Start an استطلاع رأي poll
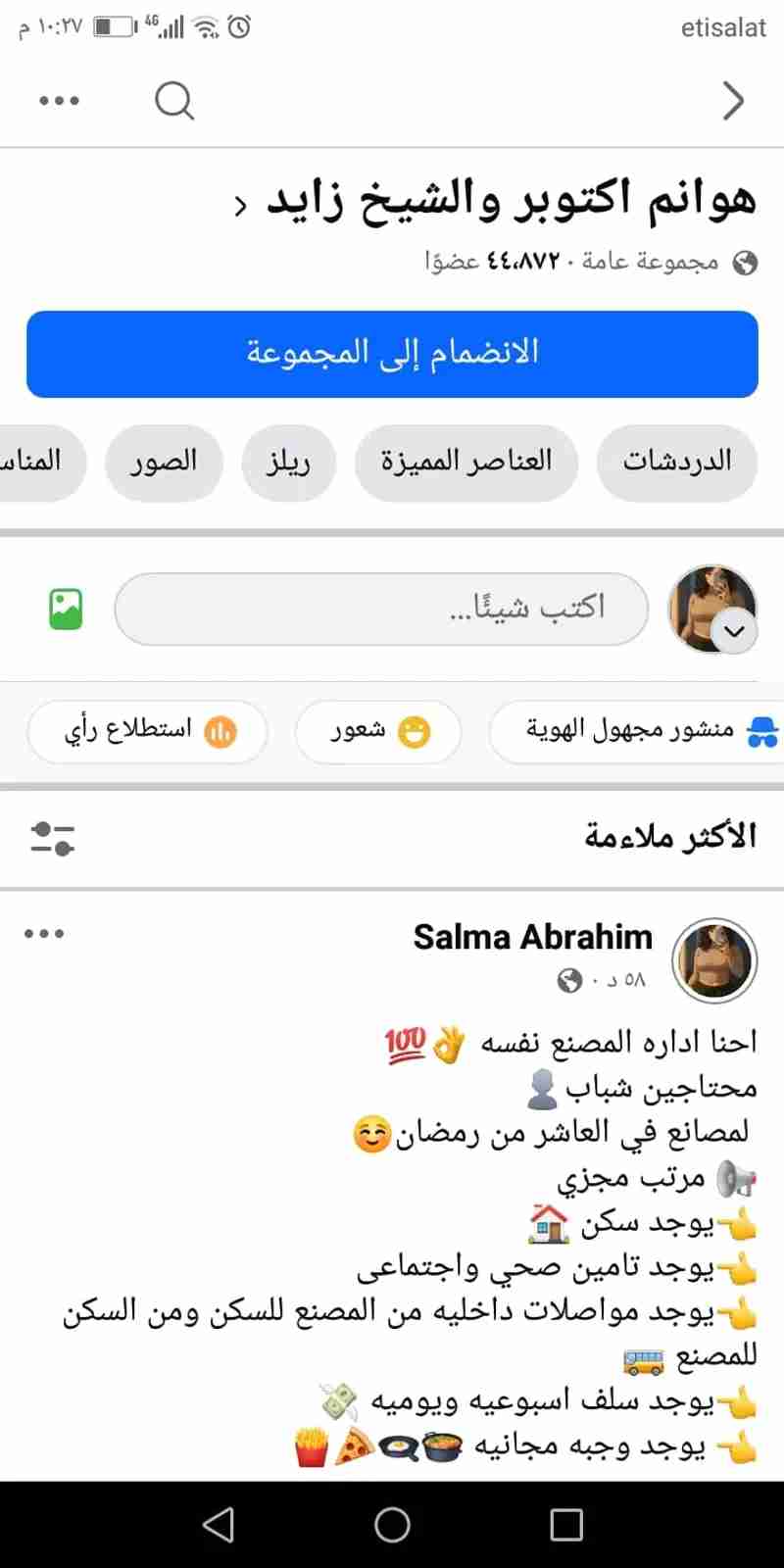 pos(148,731)
